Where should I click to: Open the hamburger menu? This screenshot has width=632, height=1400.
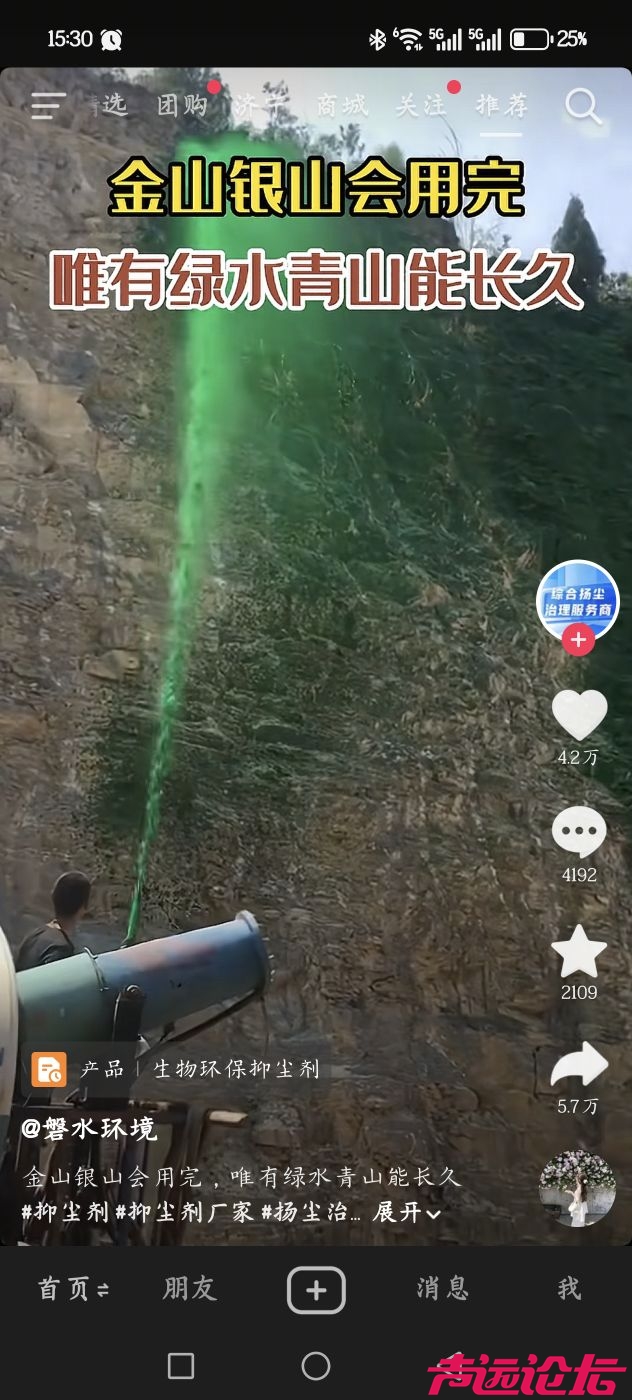47,105
